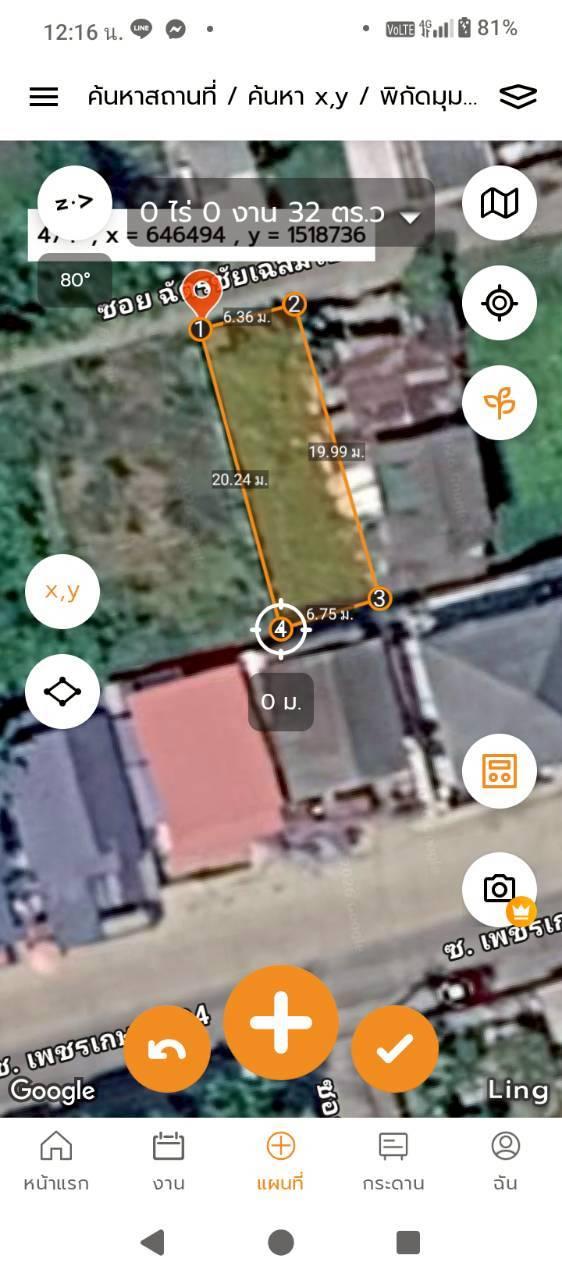This screenshot has height=1280, width=562.
Task: Open the floor plan layout button
Action: (500, 771)
